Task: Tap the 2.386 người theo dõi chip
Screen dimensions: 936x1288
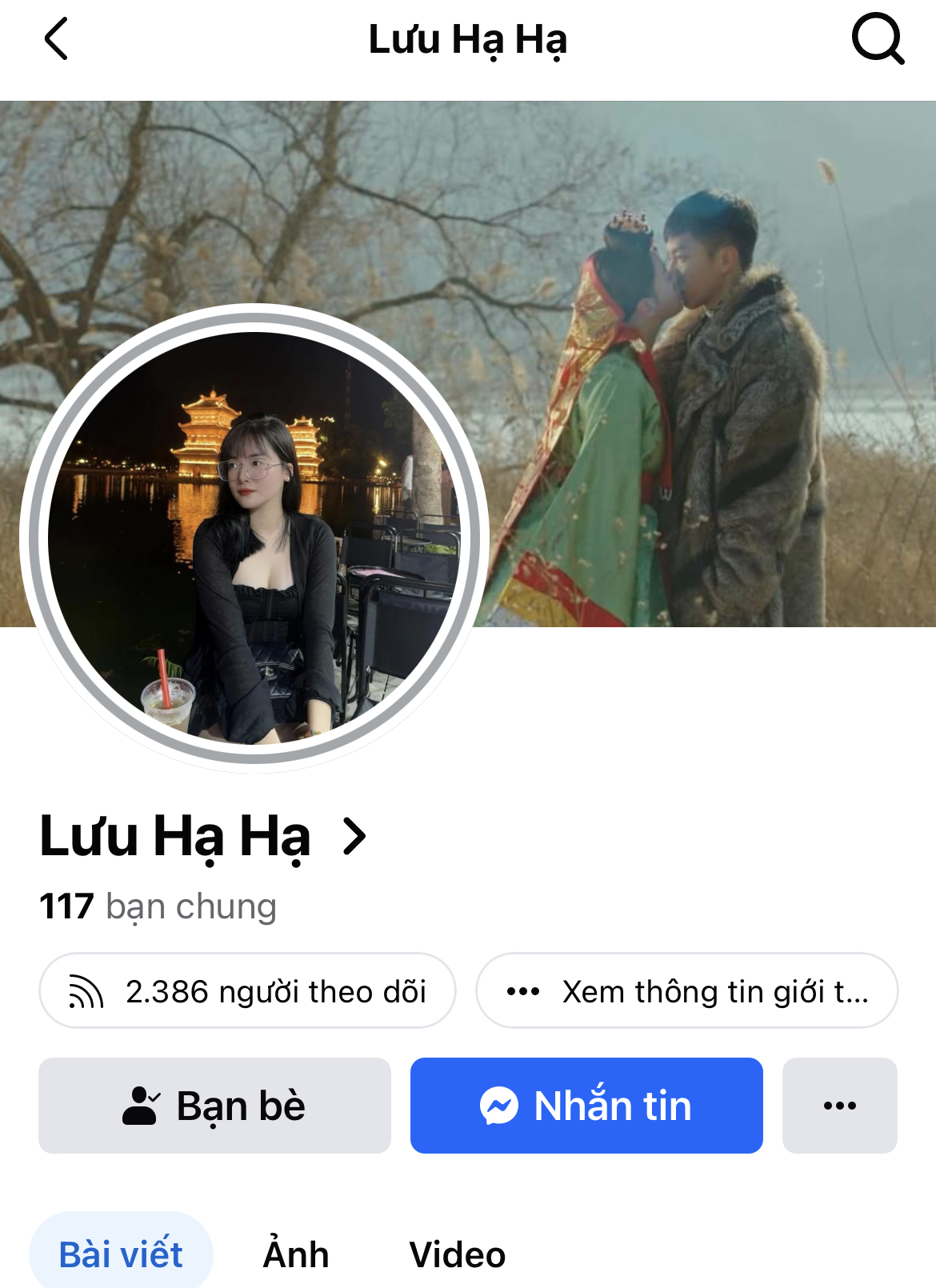Action: tap(247, 990)
